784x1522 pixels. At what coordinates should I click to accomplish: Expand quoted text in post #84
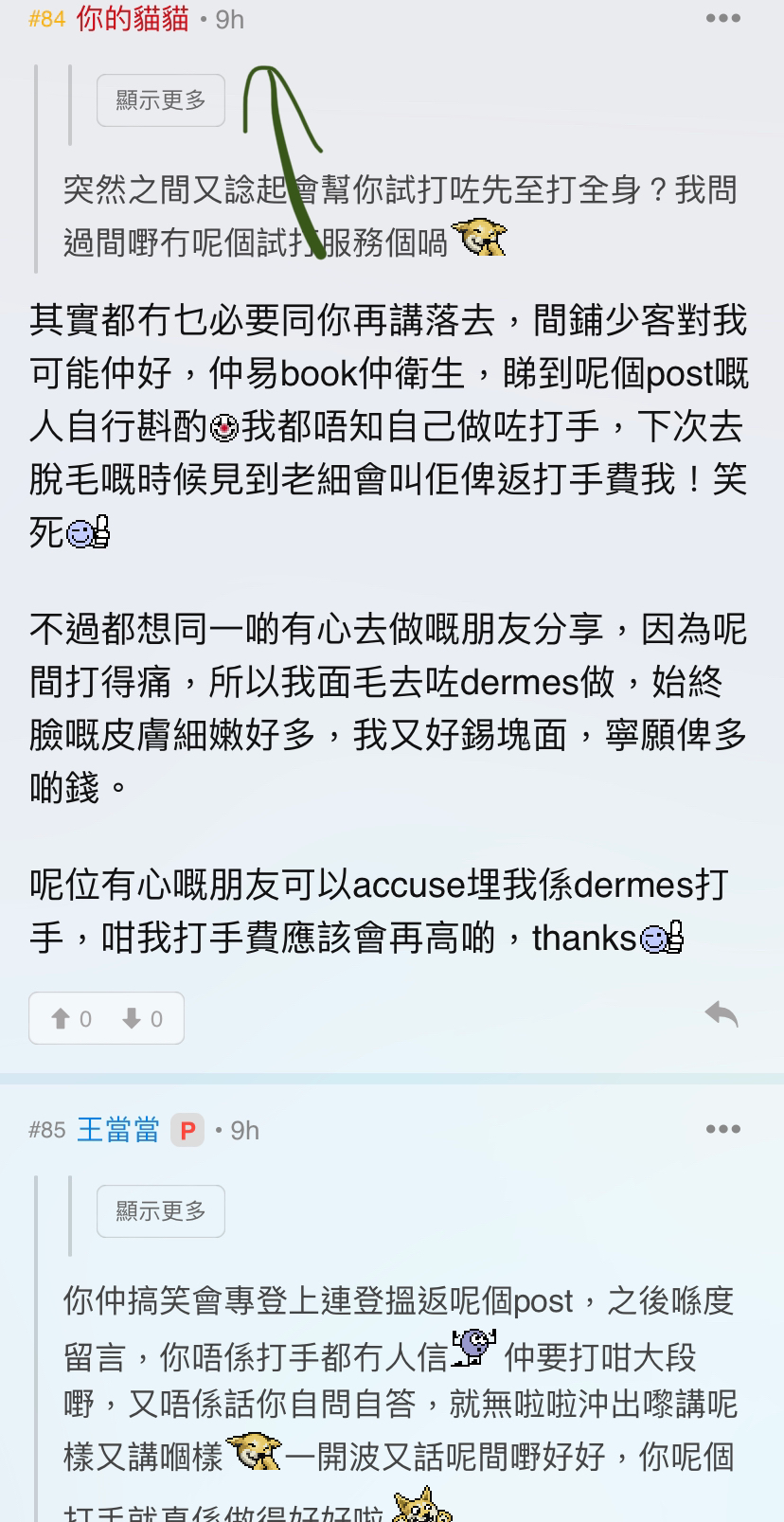(160, 100)
